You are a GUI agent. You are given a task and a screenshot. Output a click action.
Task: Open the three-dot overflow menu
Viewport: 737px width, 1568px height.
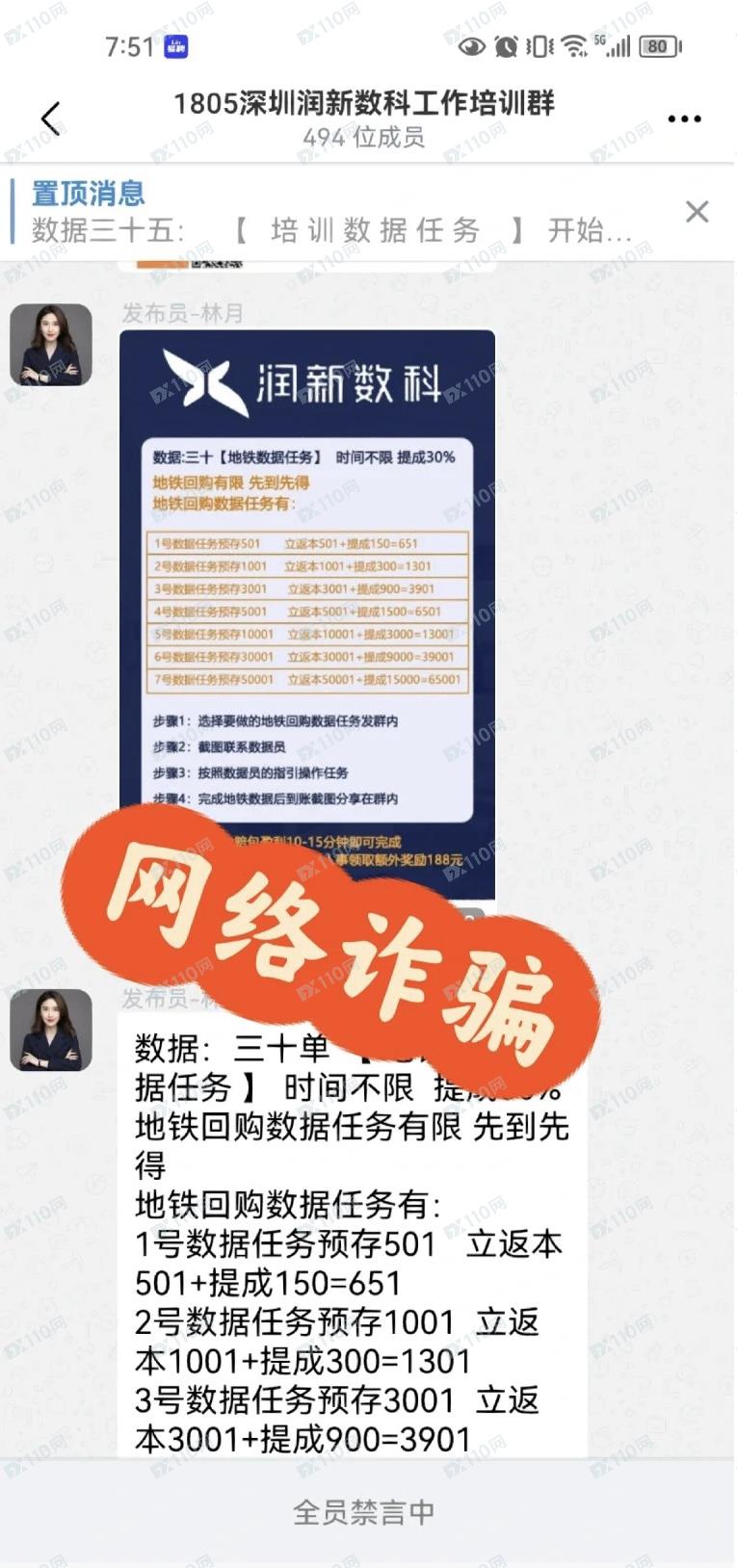click(x=684, y=118)
